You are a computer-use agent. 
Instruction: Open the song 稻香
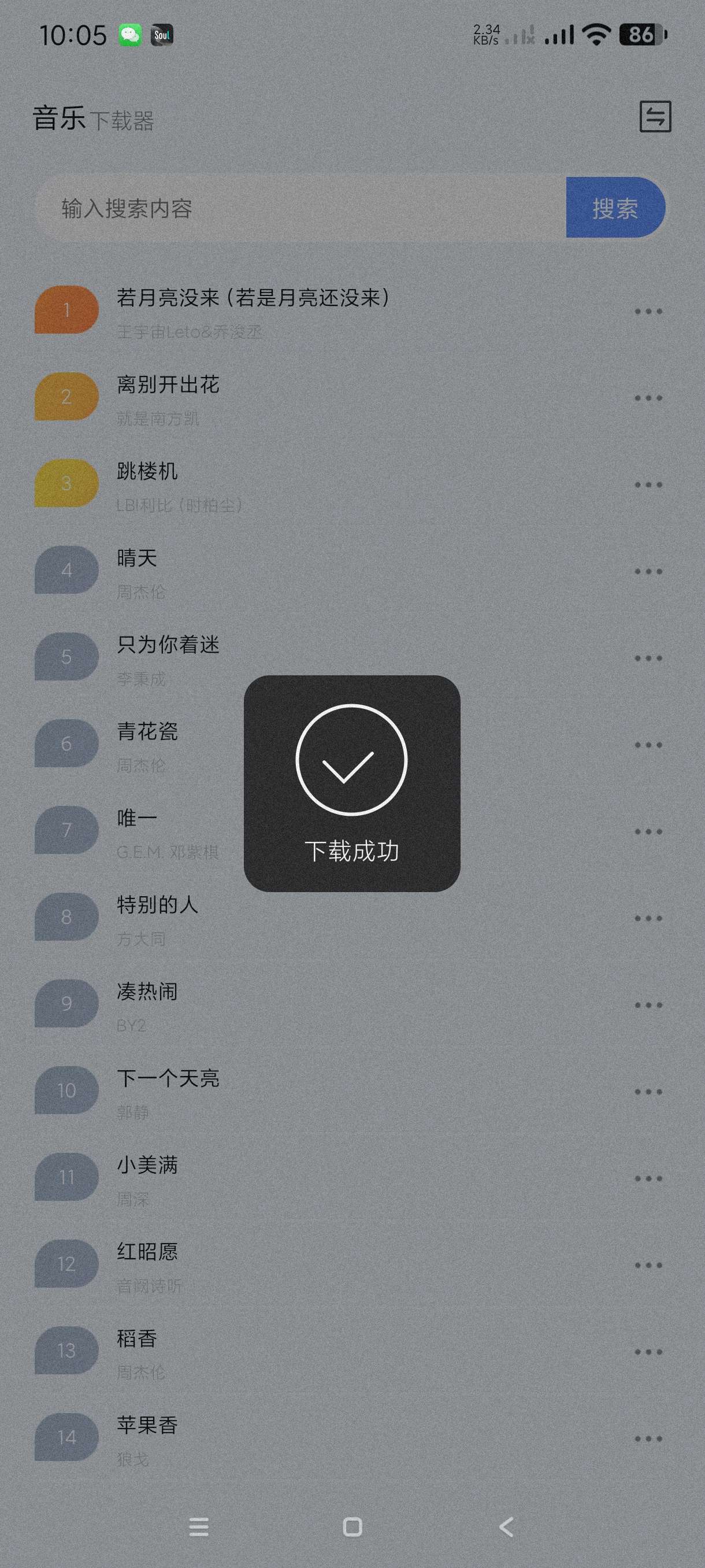[x=137, y=1338]
